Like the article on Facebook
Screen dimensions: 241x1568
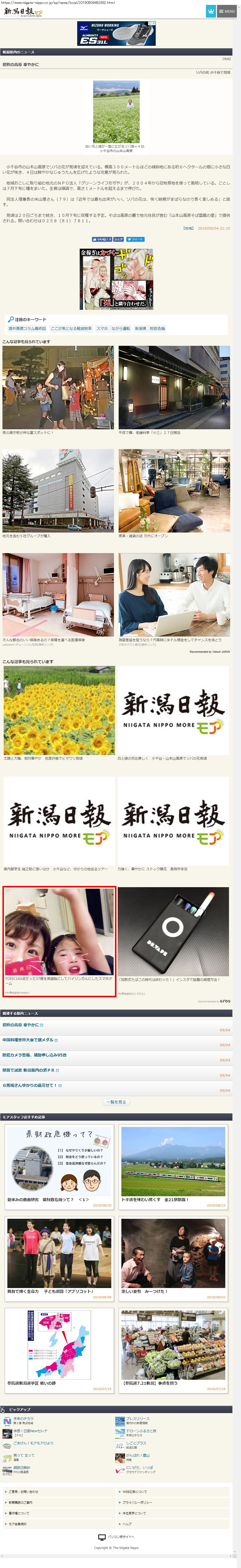click(101, 239)
